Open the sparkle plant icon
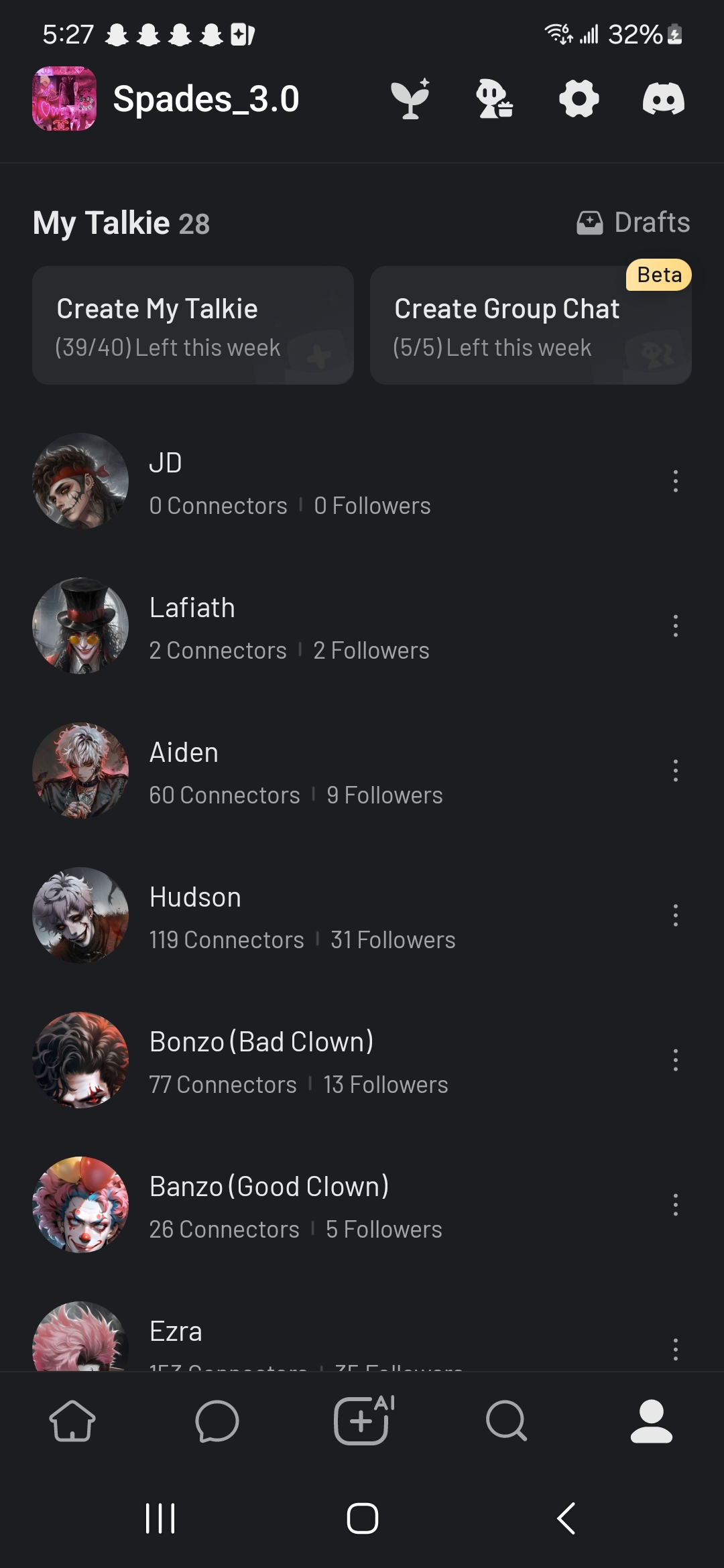 pos(410,99)
